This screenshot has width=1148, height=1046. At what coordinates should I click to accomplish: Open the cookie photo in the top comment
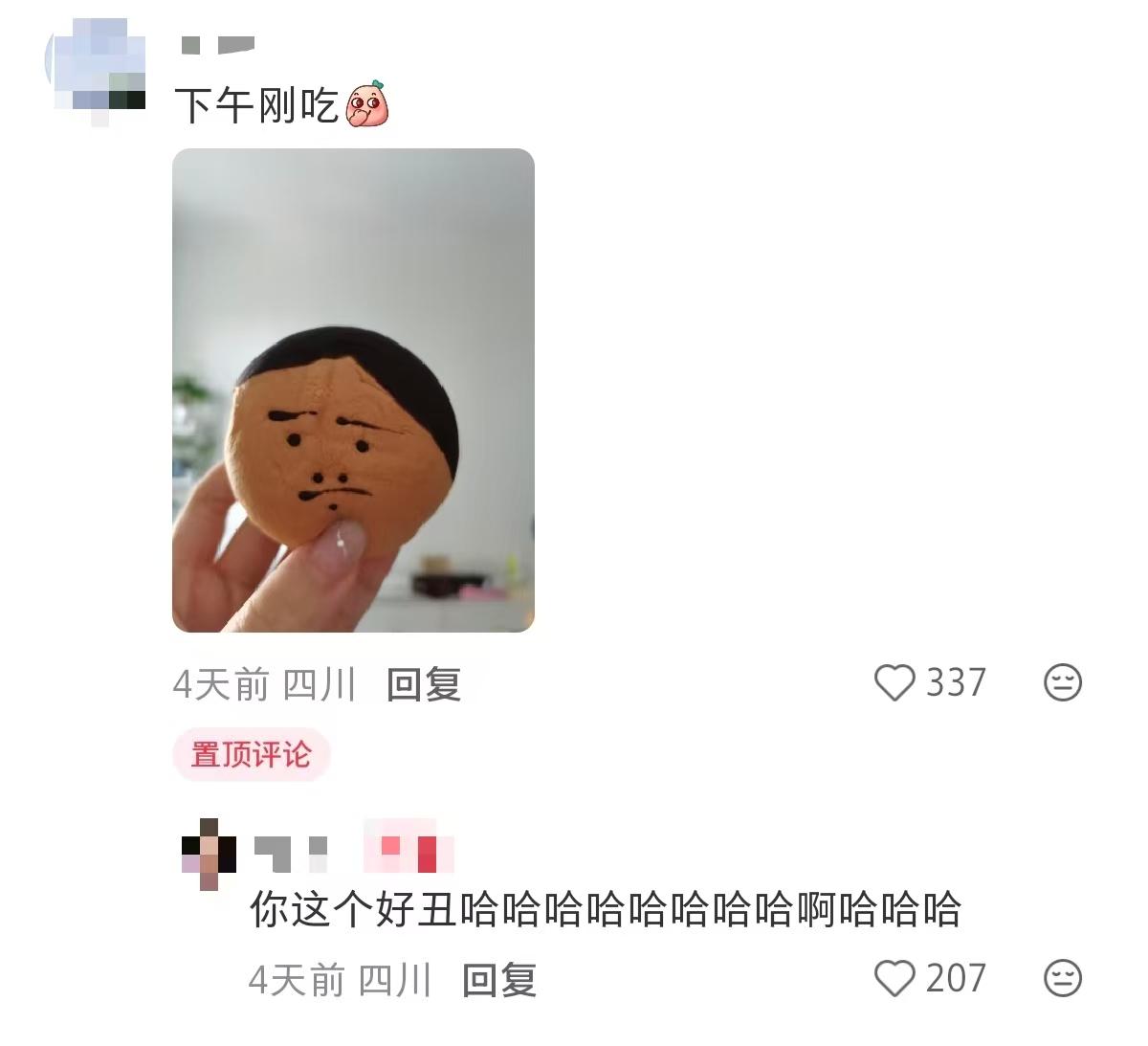click(353, 390)
